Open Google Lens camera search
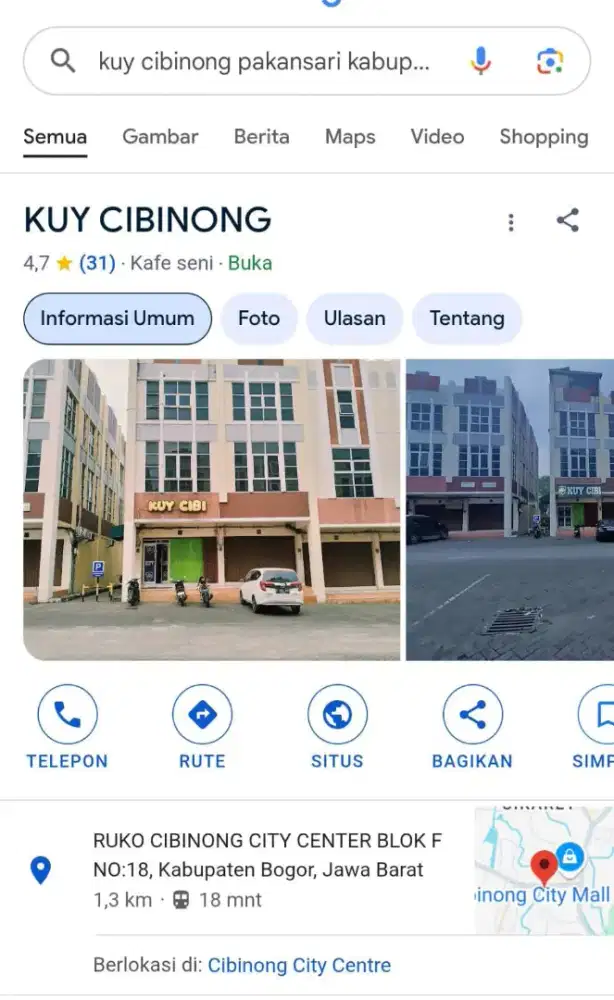This screenshot has height=1000, width=614. (549, 62)
